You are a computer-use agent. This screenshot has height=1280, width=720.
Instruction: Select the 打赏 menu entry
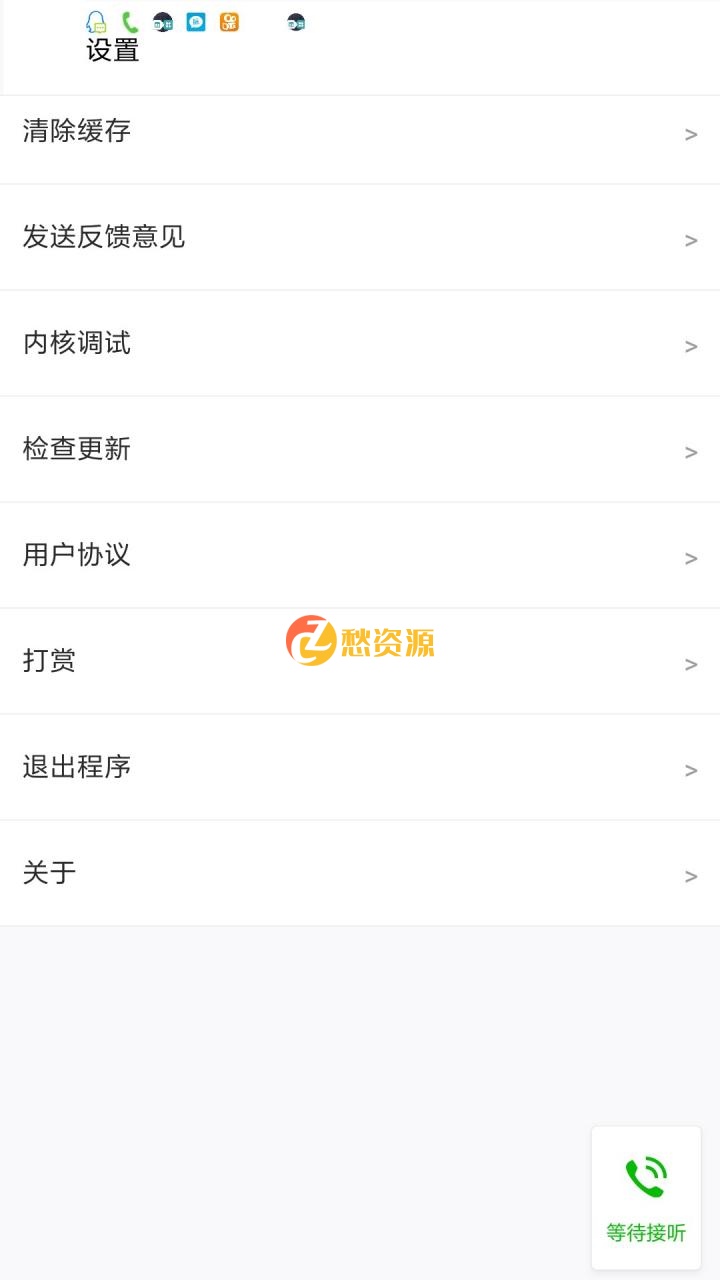click(x=48, y=661)
